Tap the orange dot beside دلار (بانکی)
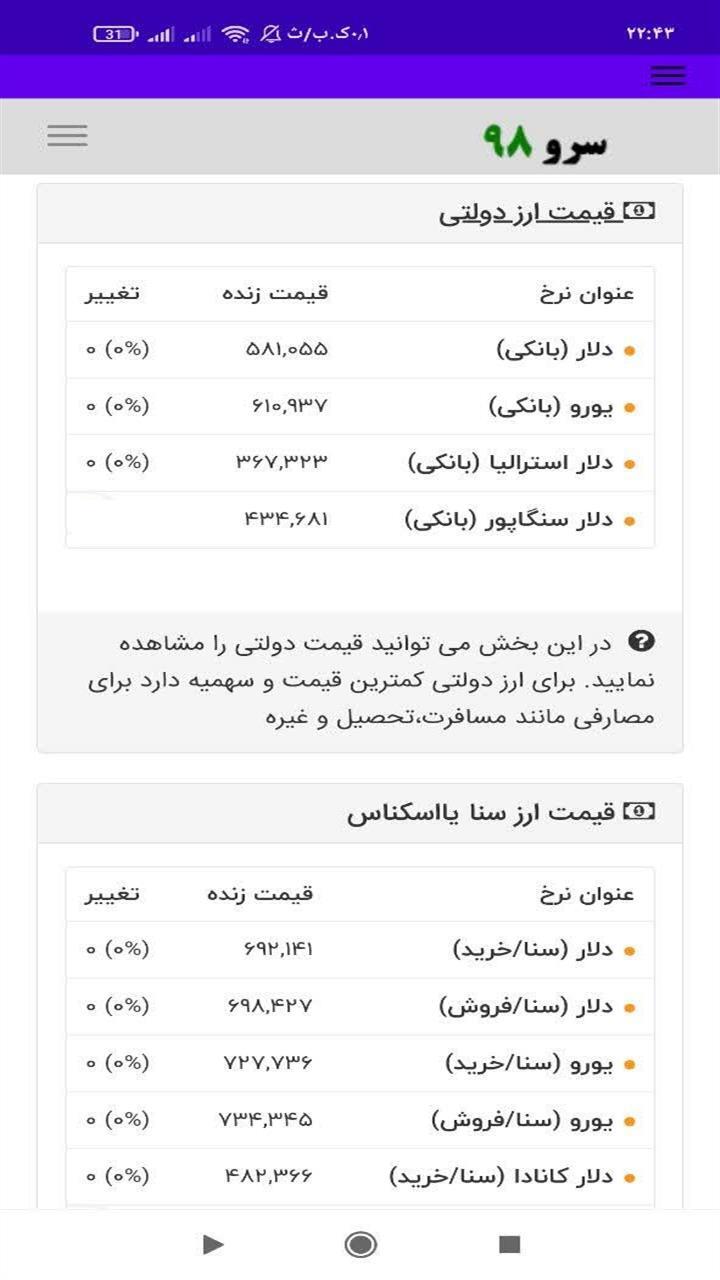Screen dimensions: 720x1280 coord(628,350)
